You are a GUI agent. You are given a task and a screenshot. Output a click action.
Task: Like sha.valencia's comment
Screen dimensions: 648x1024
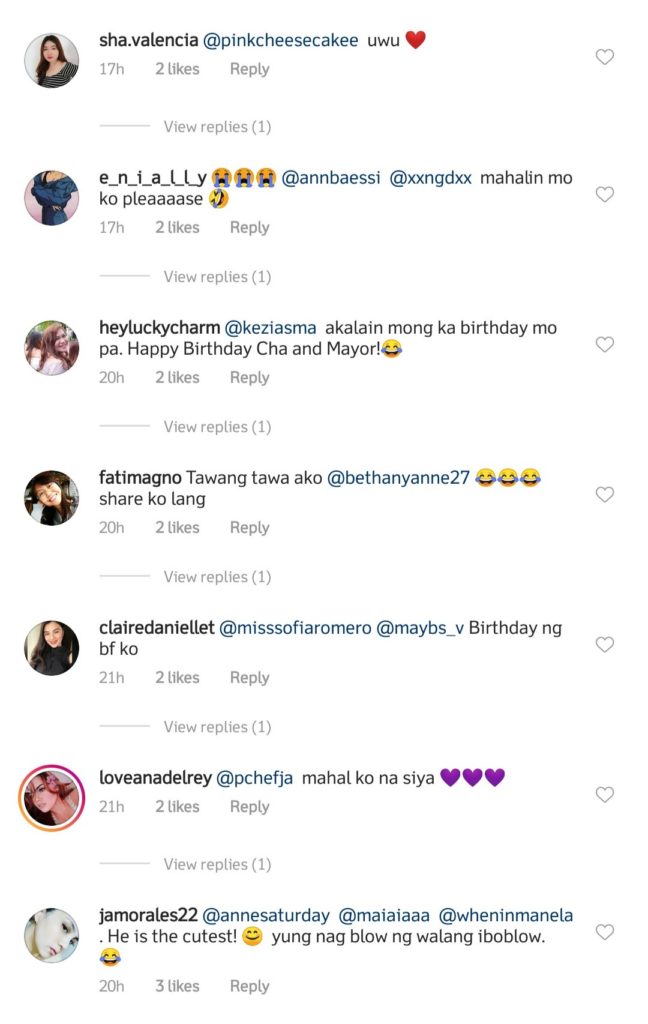604,57
